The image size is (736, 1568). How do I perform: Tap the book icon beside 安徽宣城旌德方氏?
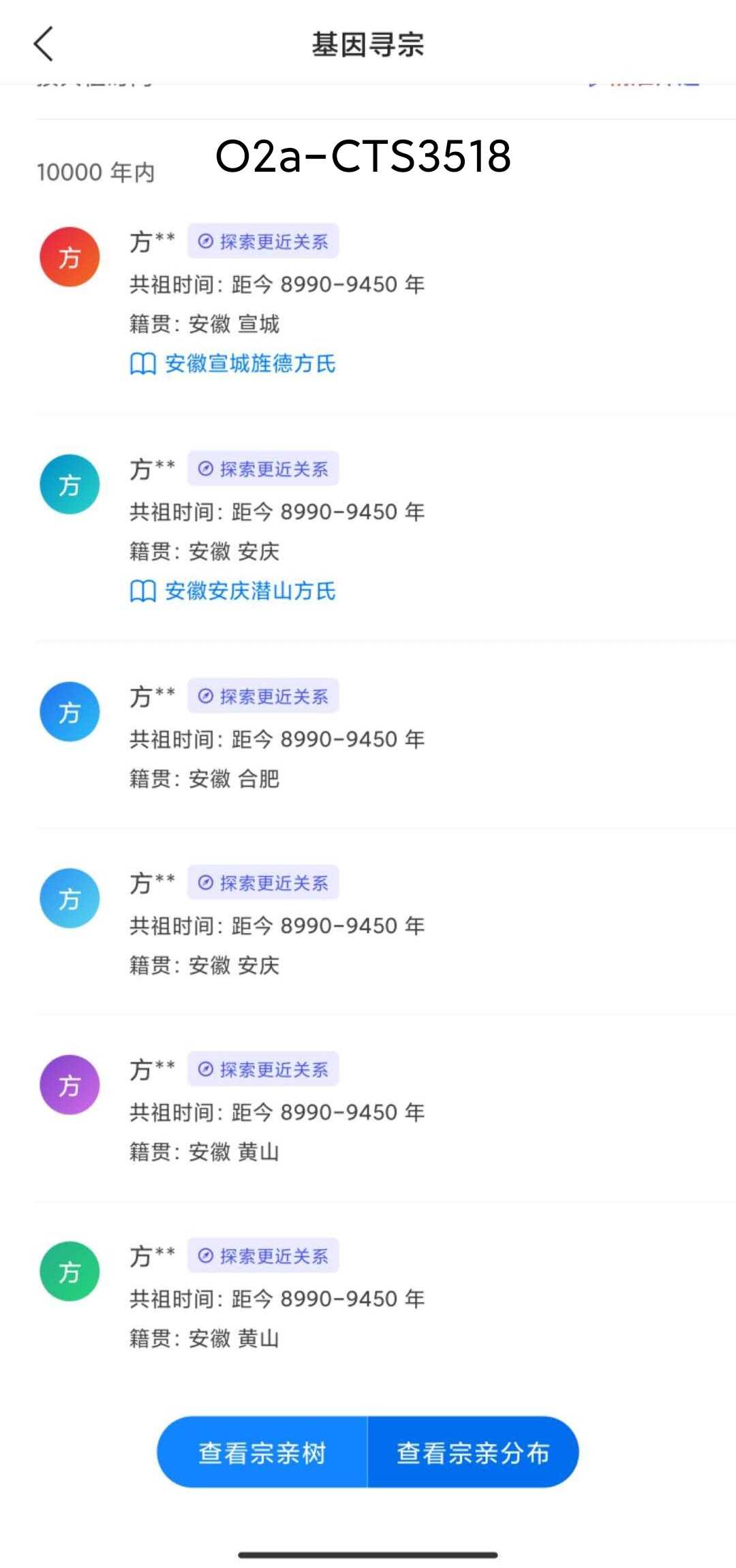pos(143,365)
